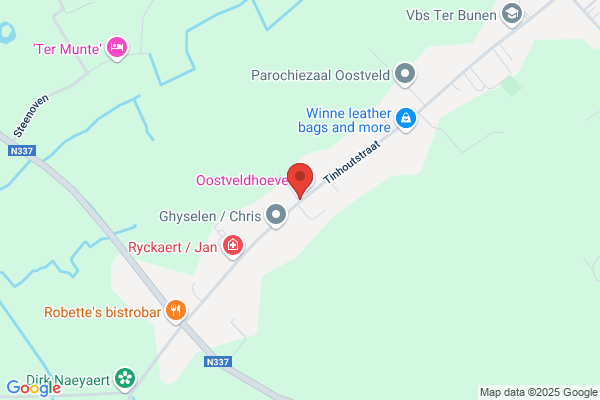
Task: Open the 'Ter Munte' lodging marker
Action: (117, 48)
